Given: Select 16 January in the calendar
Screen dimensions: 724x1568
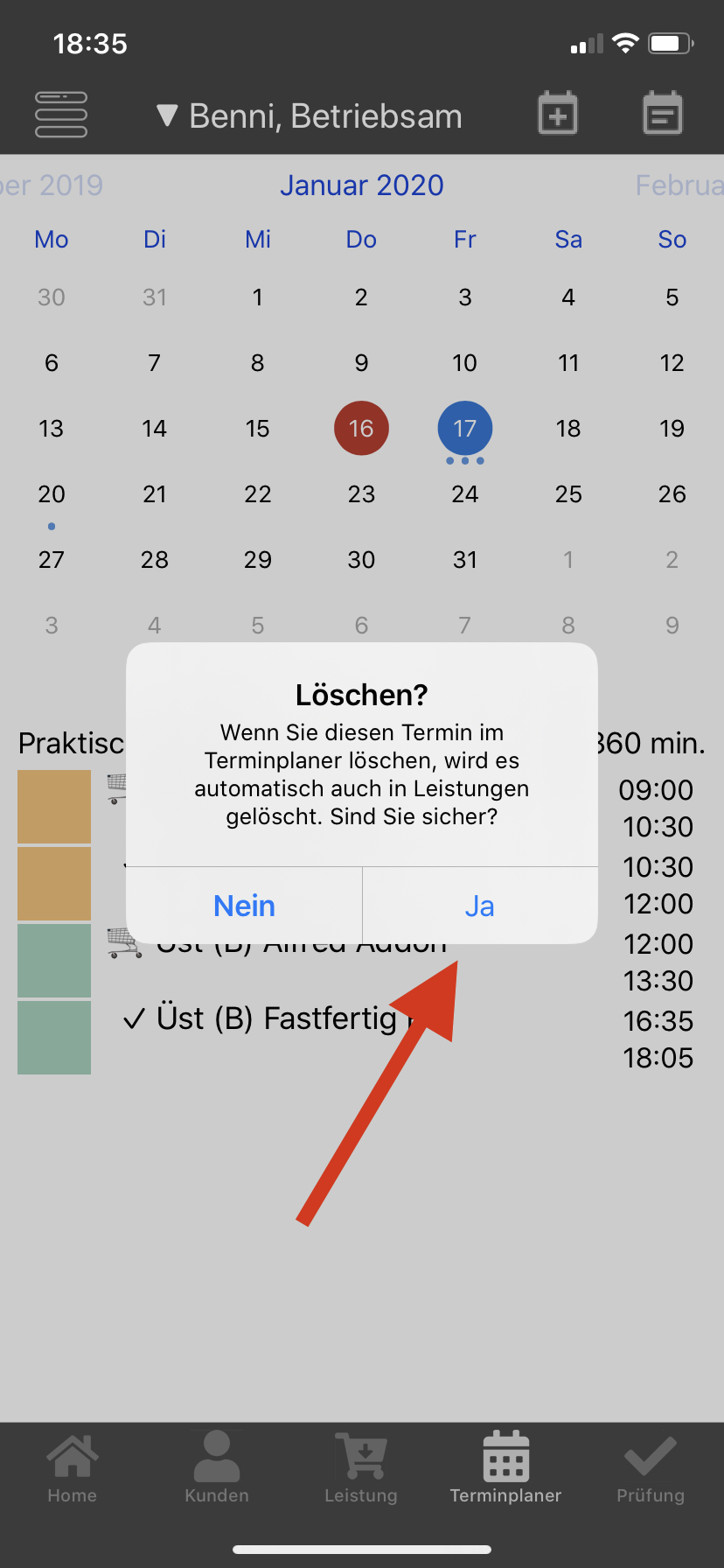Looking at the screenshot, I should click(x=361, y=428).
